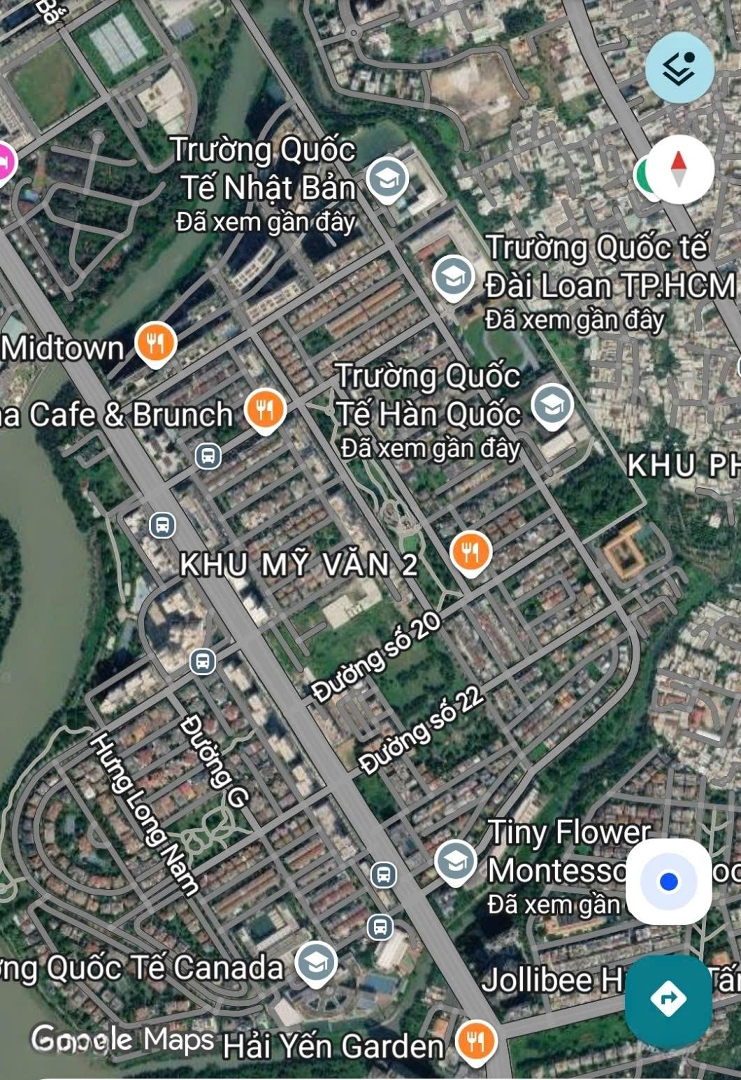Select Trường Quốc tế Đài Loan marker
Screen dimensions: 741x1080
coord(453,277)
